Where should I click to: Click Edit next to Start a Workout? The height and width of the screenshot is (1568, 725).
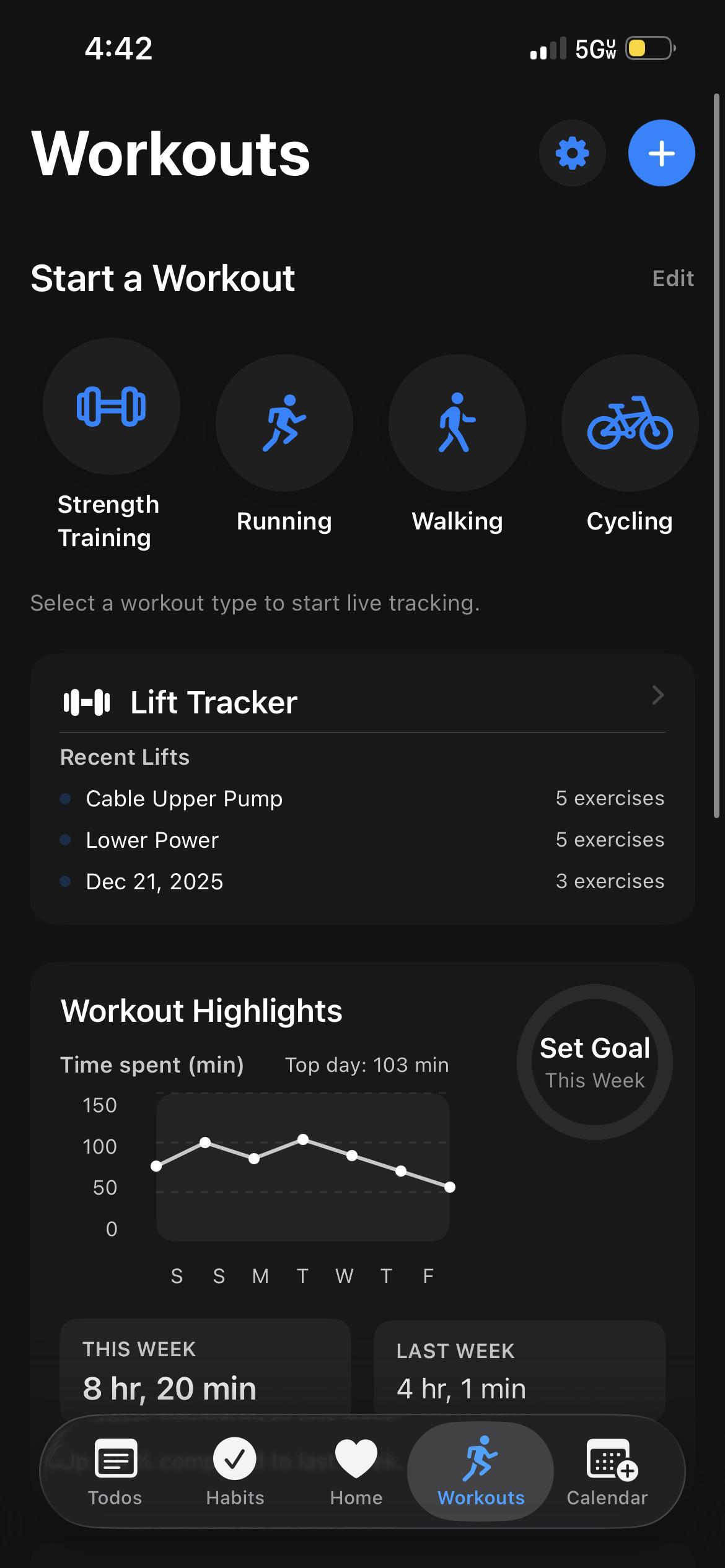(672, 278)
